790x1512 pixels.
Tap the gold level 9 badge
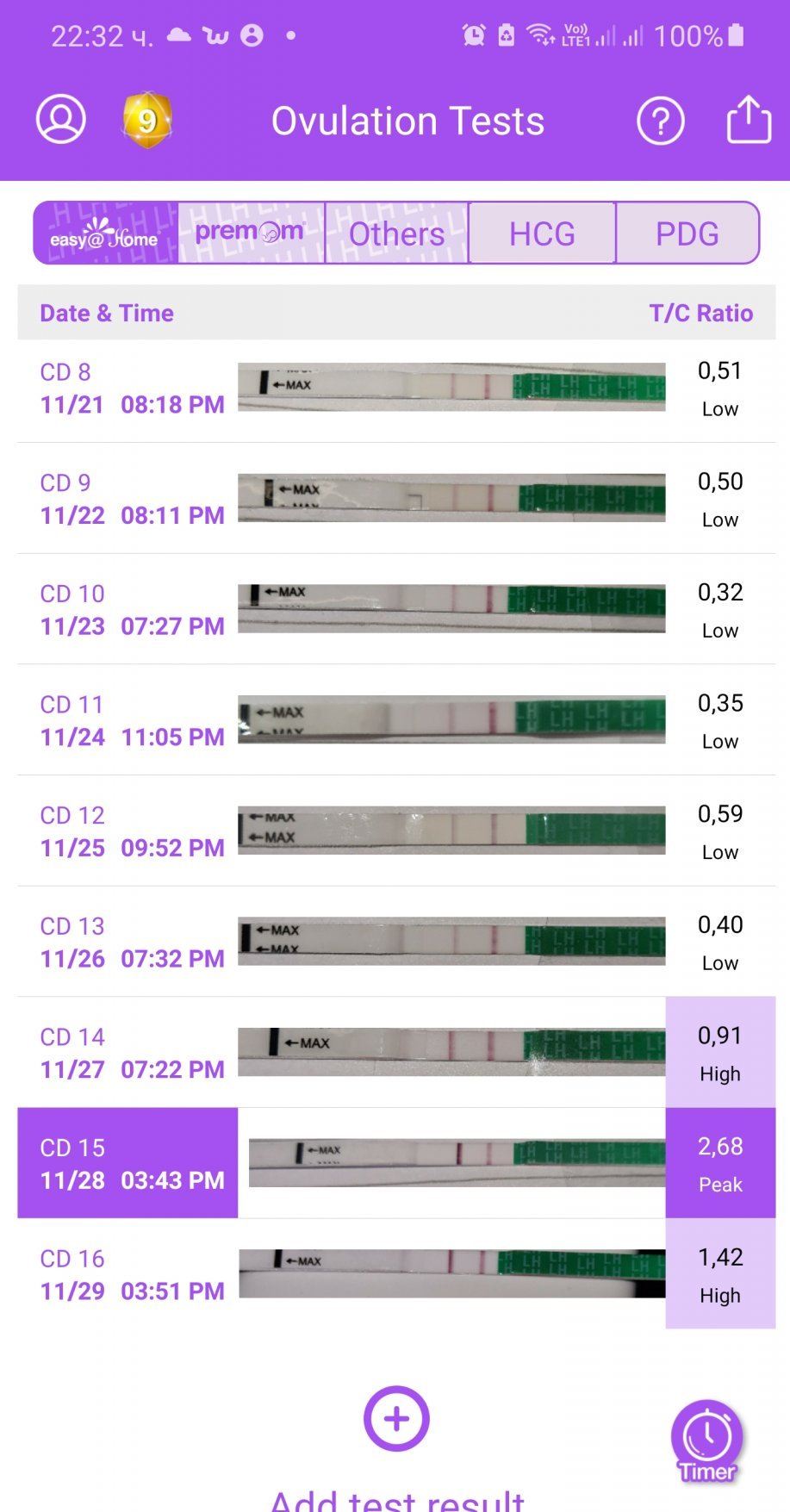(x=147, y=120)
